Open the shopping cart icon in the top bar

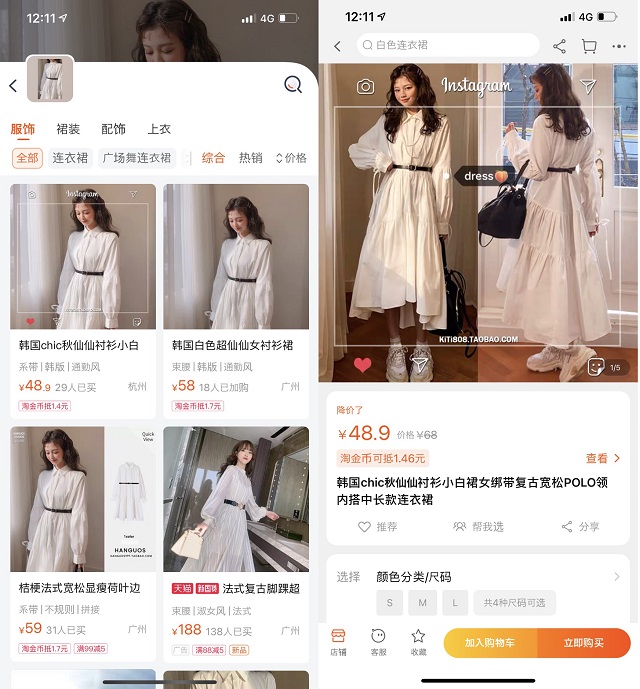pos(589,46)
